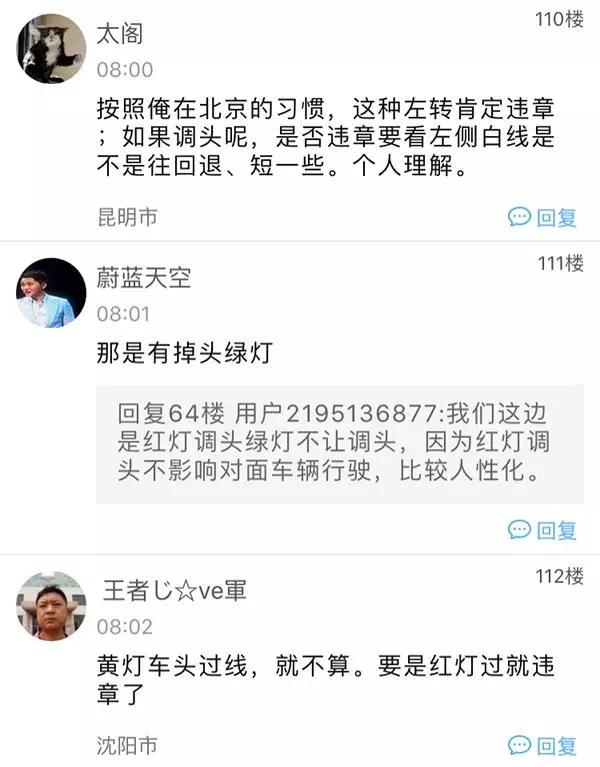Open 太阁's profile avatar
The height and width of the screenshot is (767, 600).
click(51, 48)
